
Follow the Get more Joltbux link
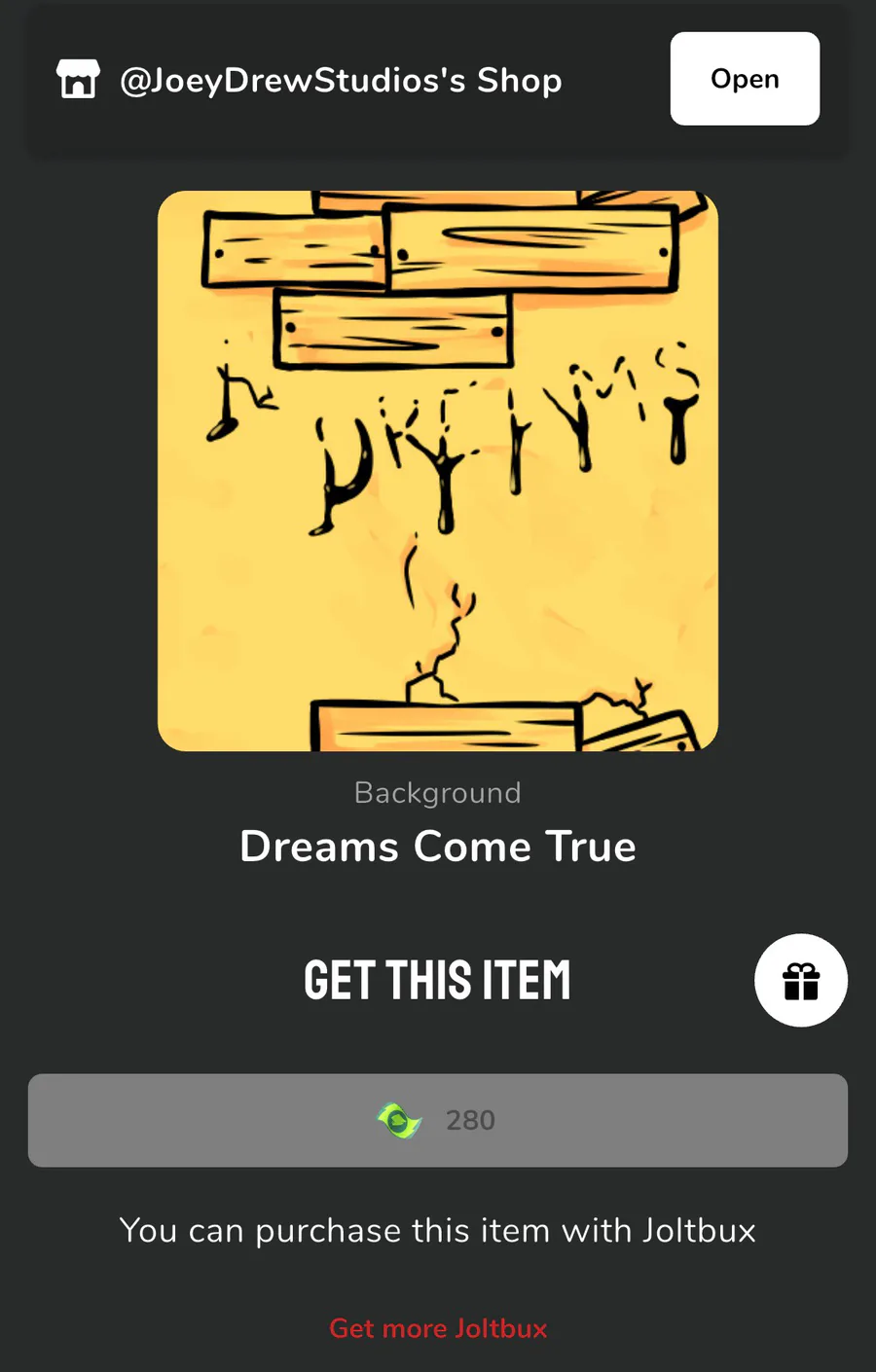[x=438, y=1328]
